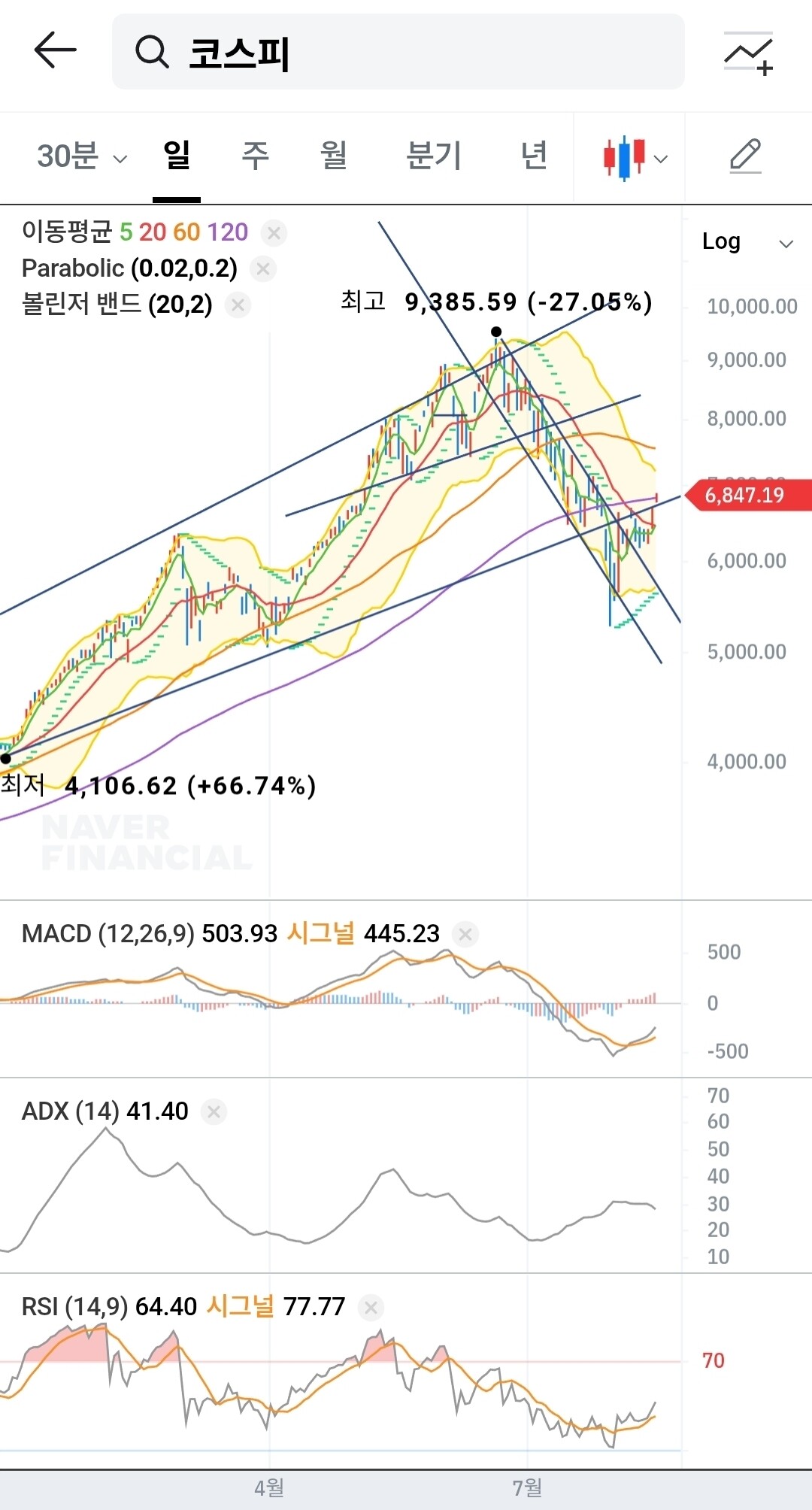Remove the 볼린저 밴드 indicator
Screen dimensions: 812x1510
(x=238, y=305)
